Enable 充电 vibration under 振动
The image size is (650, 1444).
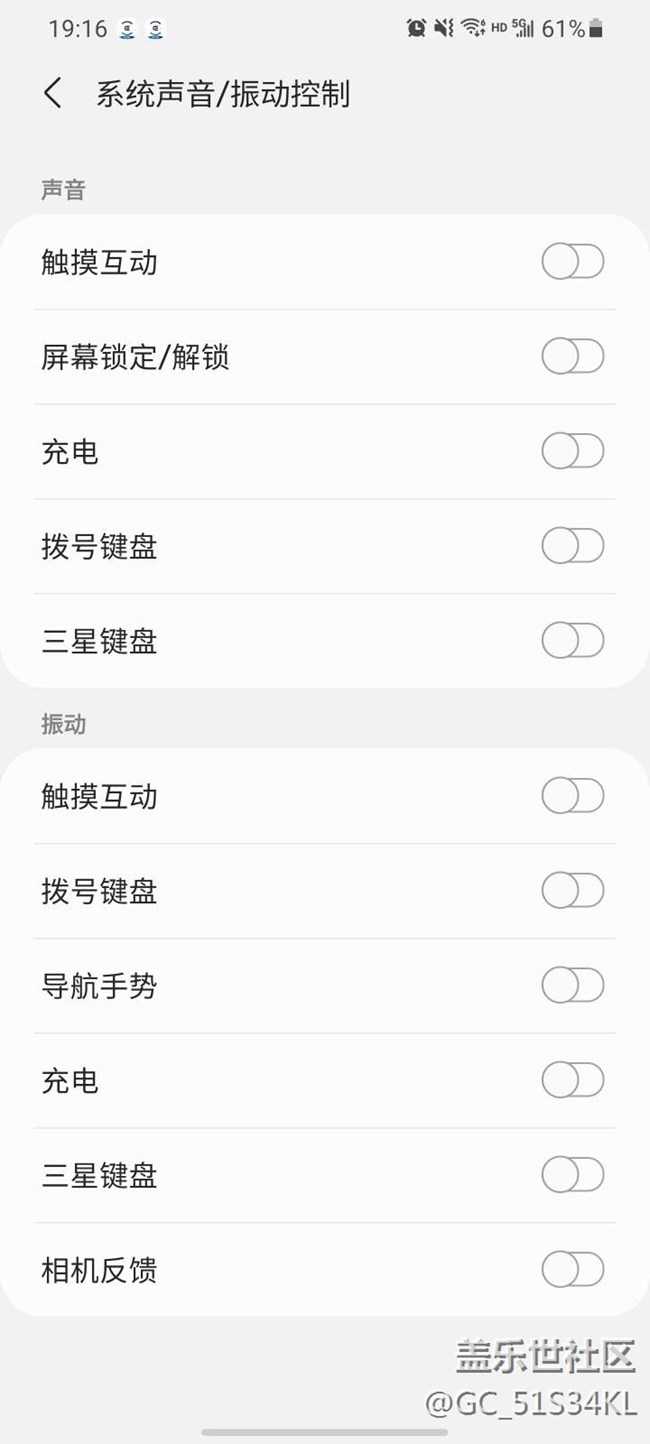coord(573,1080)
